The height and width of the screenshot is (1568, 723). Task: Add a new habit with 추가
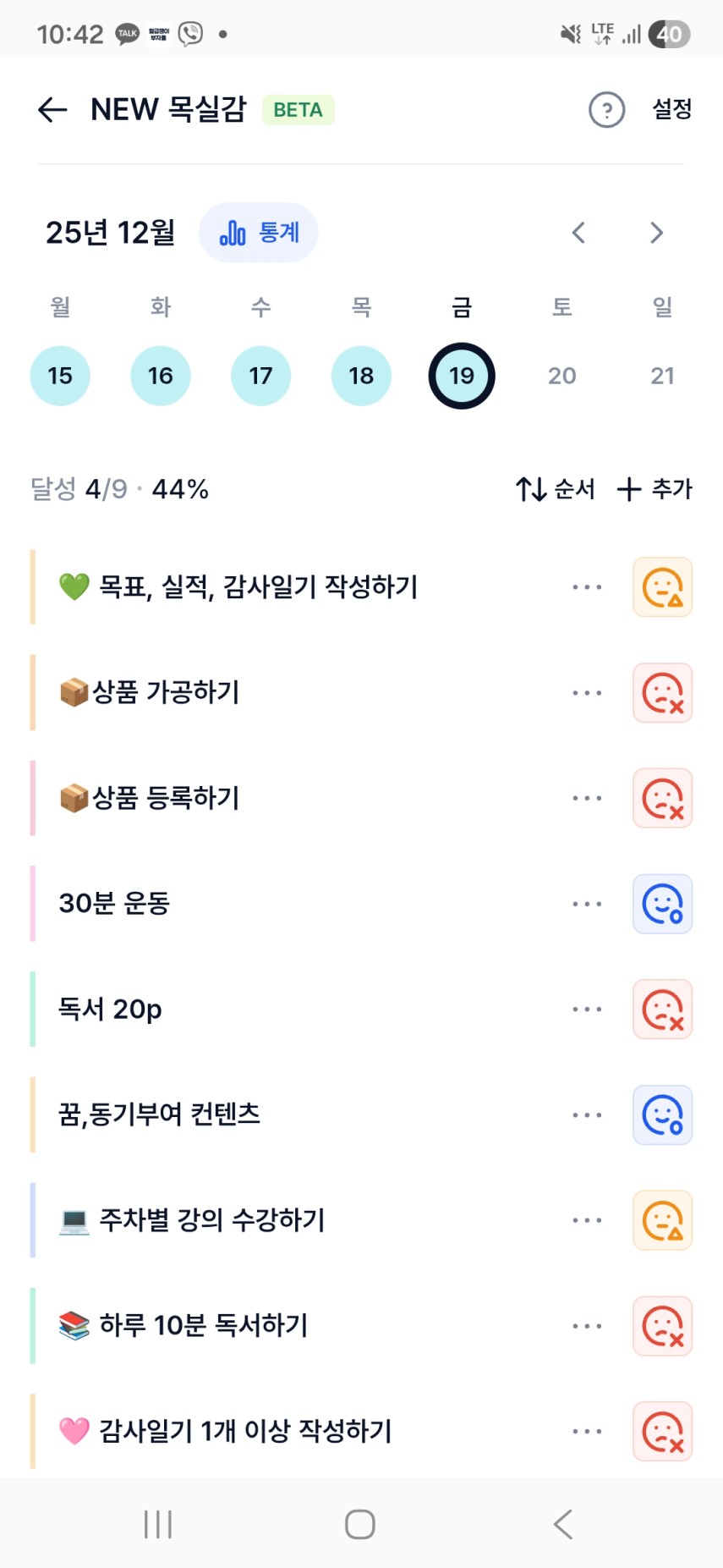pyautogui.click(x=655, y=489)
